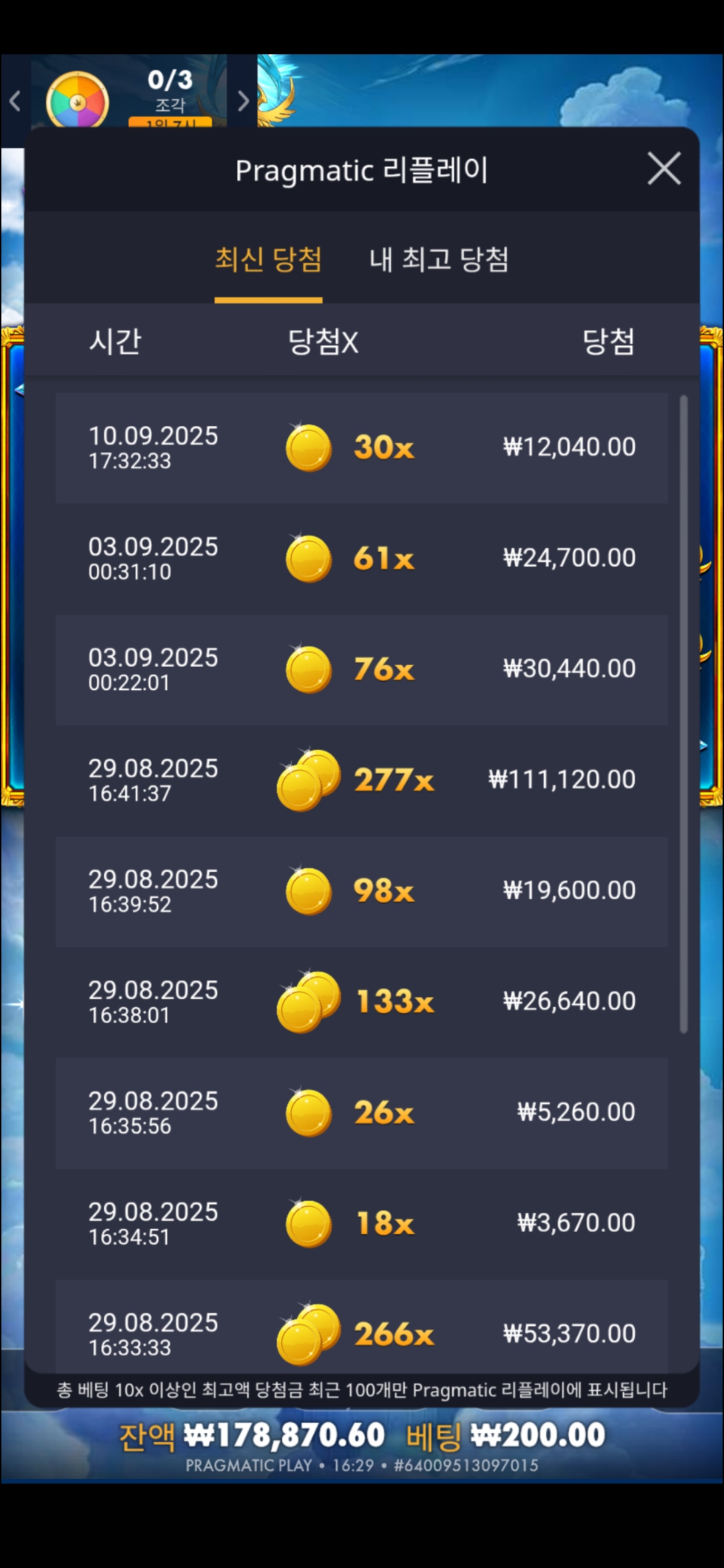724x1568 pixels.
Task: Play the 266x win replay at 16:33:33
Action: [361, 1330]
